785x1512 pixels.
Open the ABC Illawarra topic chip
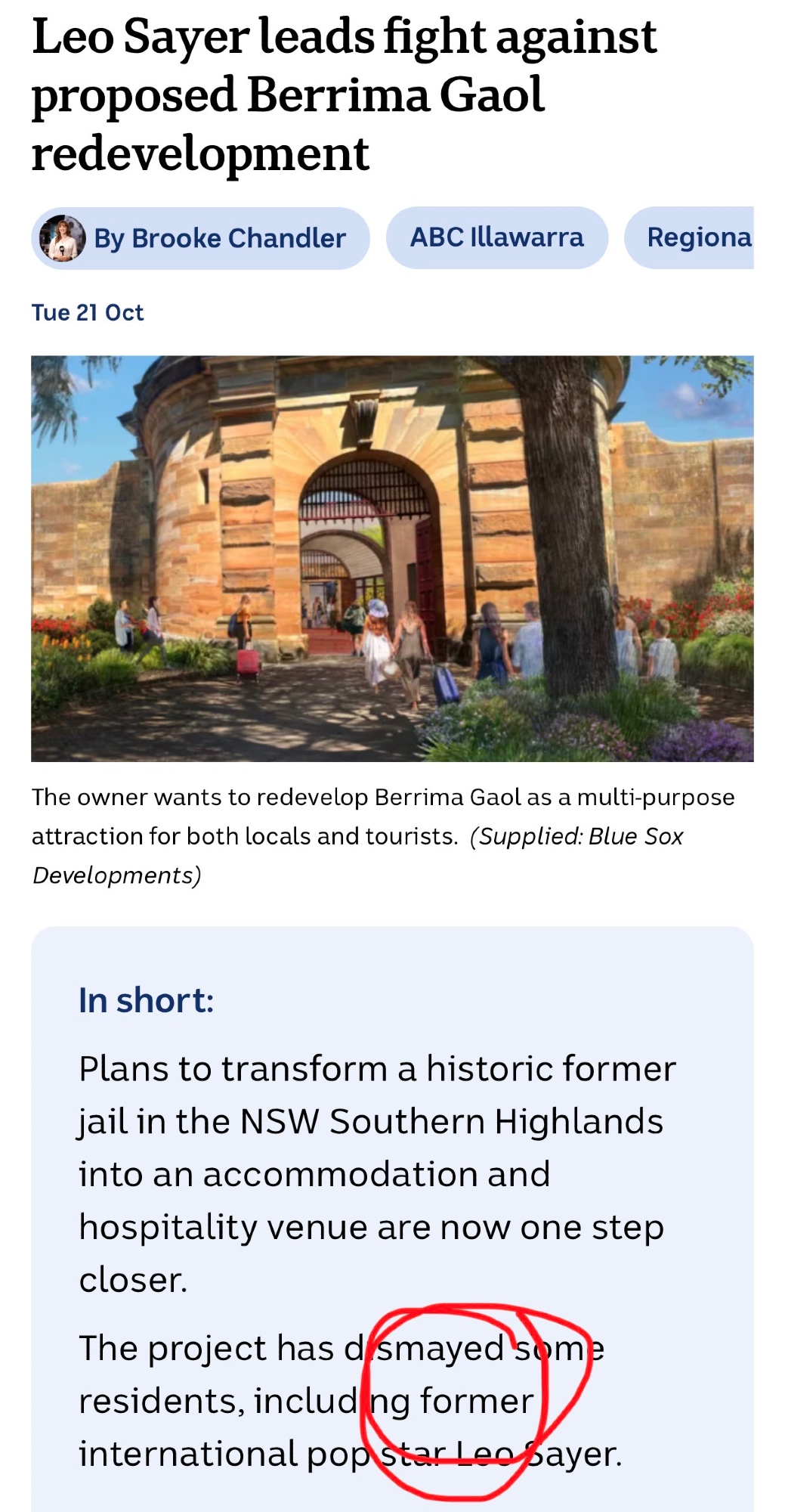(496, 237)
